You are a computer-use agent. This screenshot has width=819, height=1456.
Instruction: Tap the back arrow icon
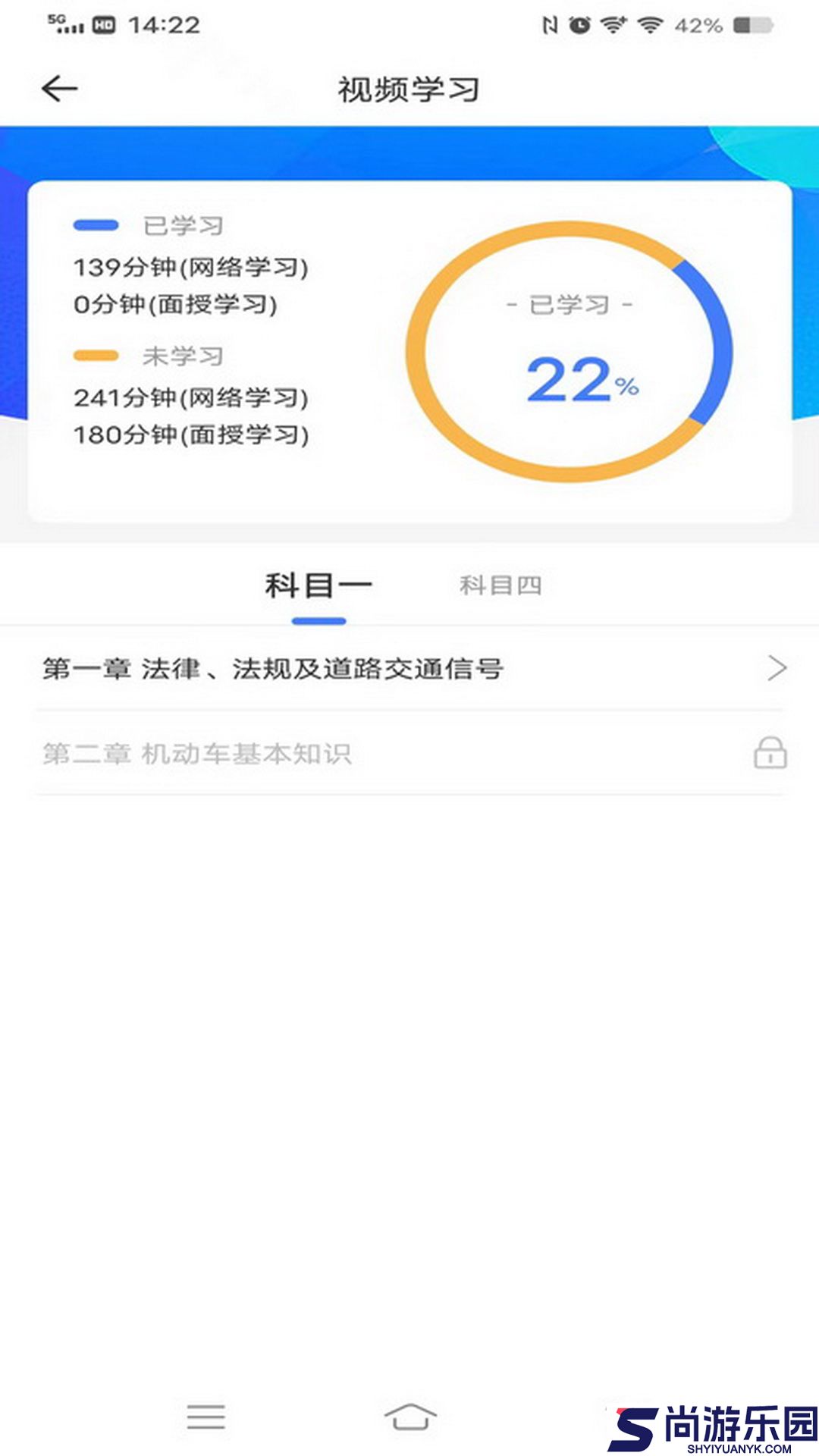(59, 87)
